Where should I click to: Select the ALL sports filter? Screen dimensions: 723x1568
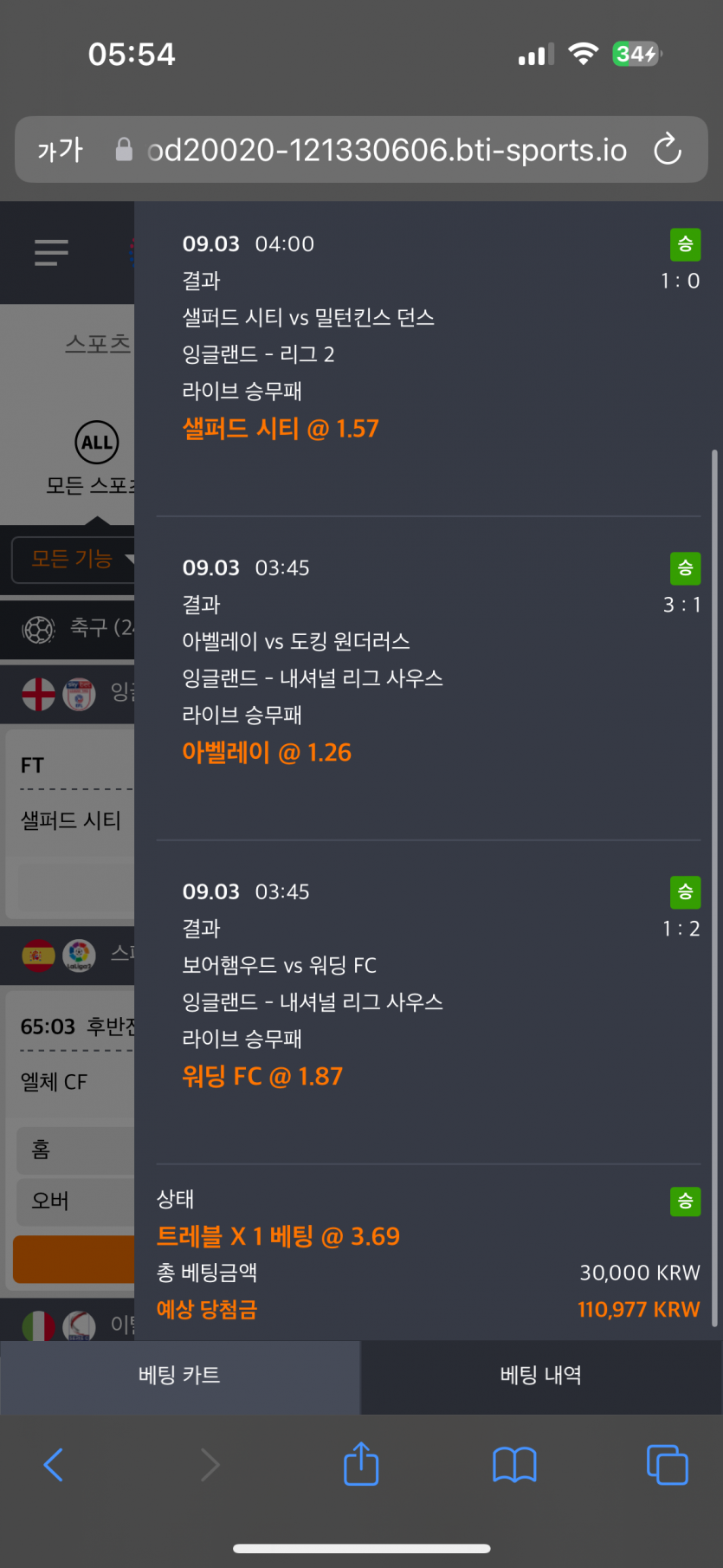[x=96, y=443]
